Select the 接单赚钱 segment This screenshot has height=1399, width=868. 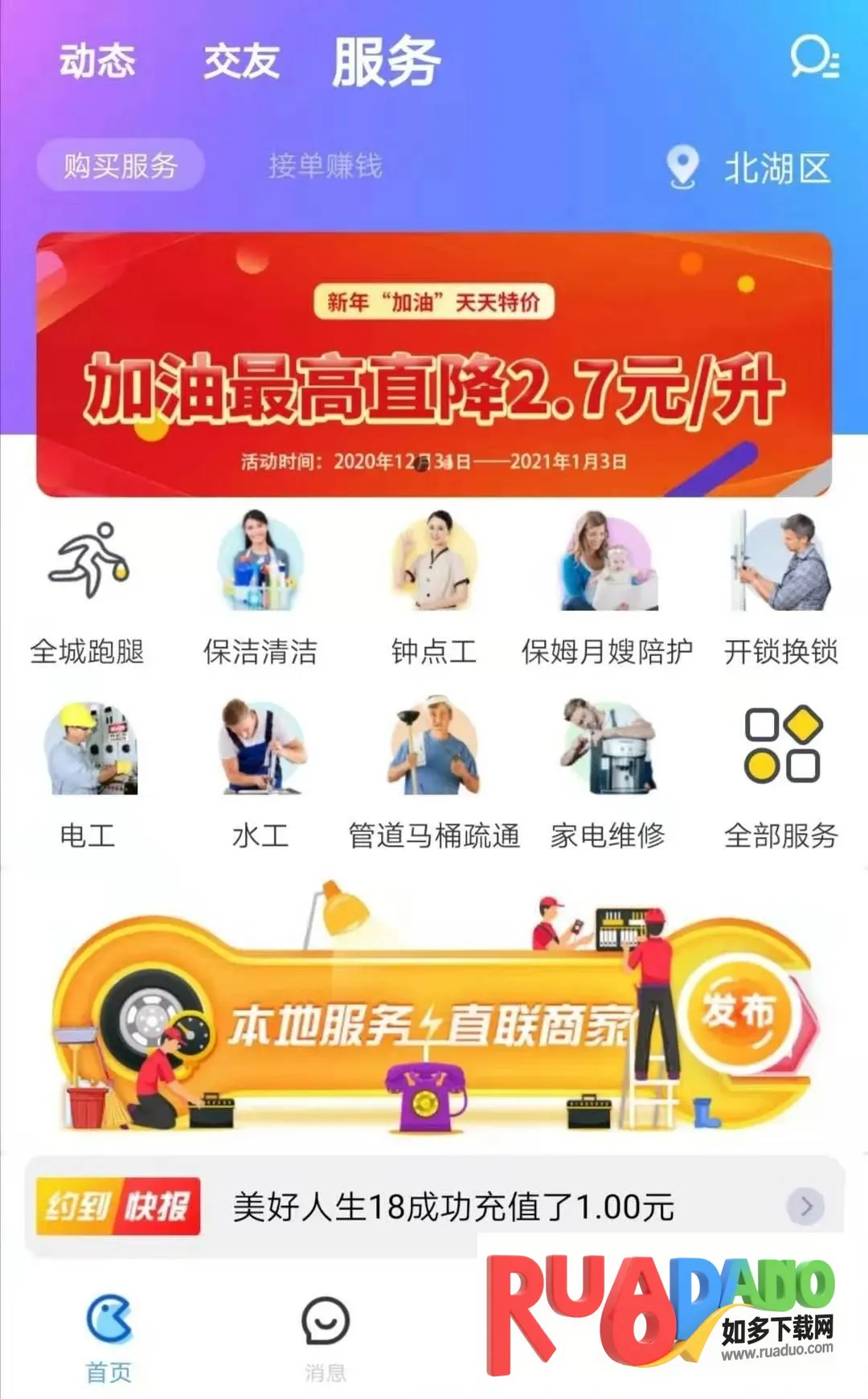pos(325,166)
